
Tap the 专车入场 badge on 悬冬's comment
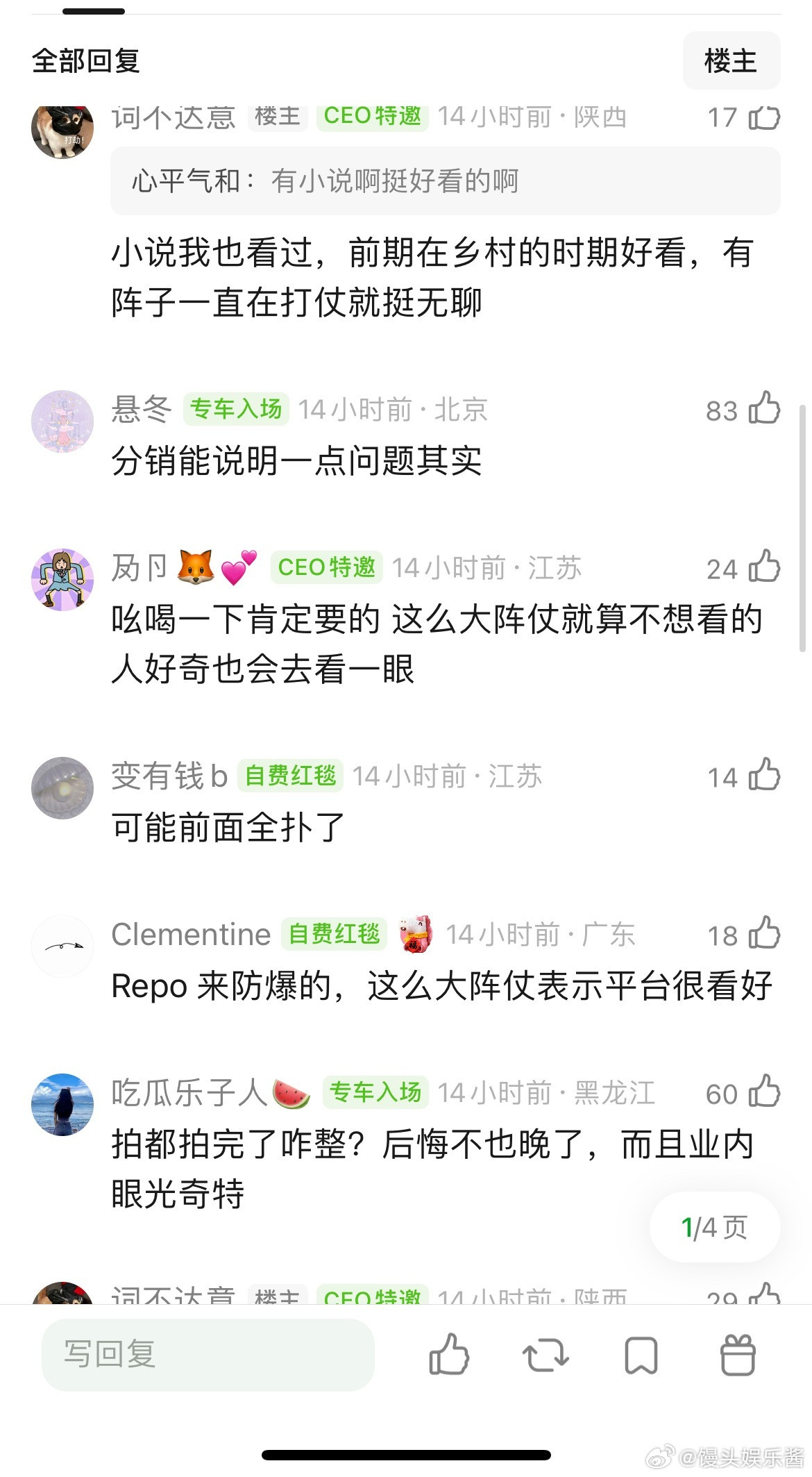click(x=237, y=410)
